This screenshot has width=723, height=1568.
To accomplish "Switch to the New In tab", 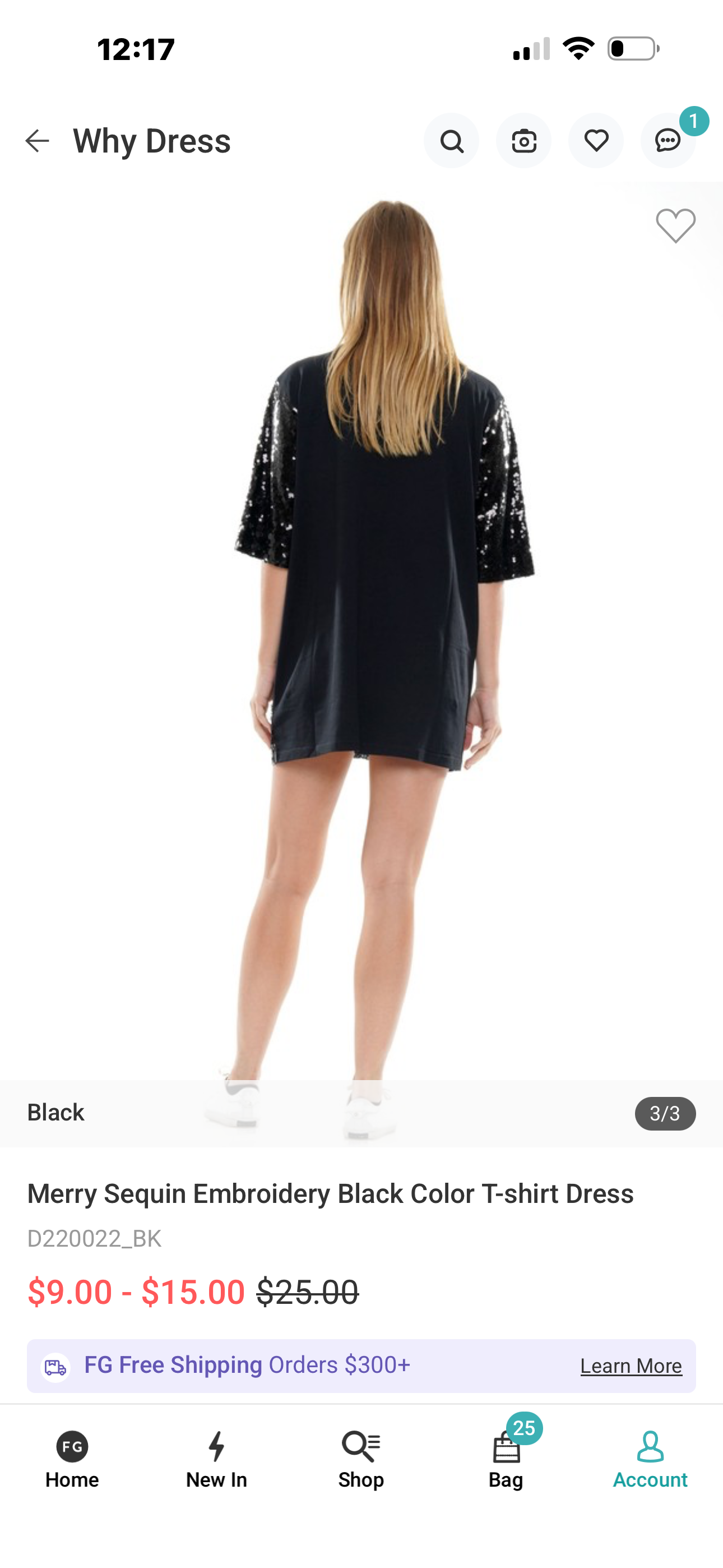I will pos(217,1460).
